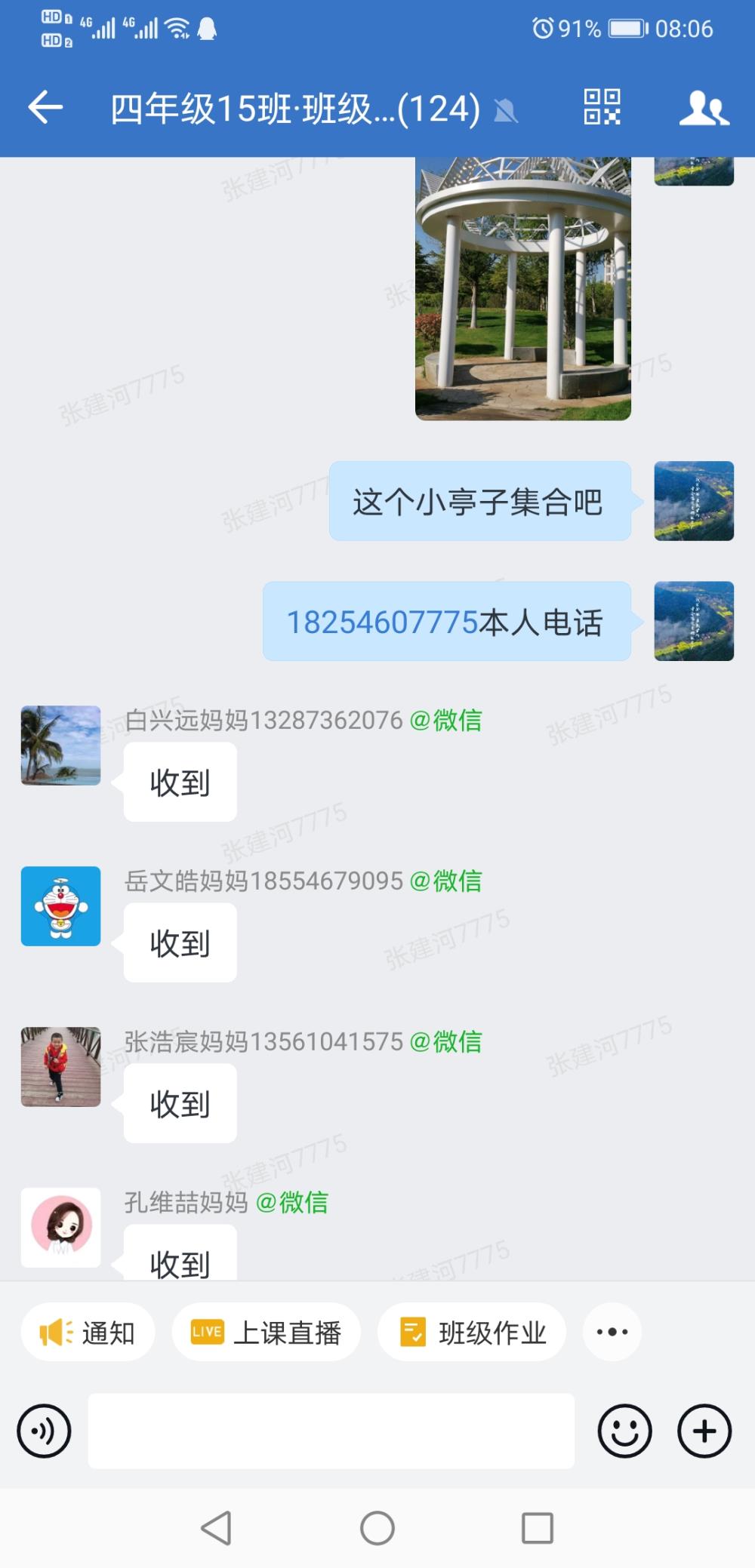Open the plus attachment menu

(x=704, y=1431)
